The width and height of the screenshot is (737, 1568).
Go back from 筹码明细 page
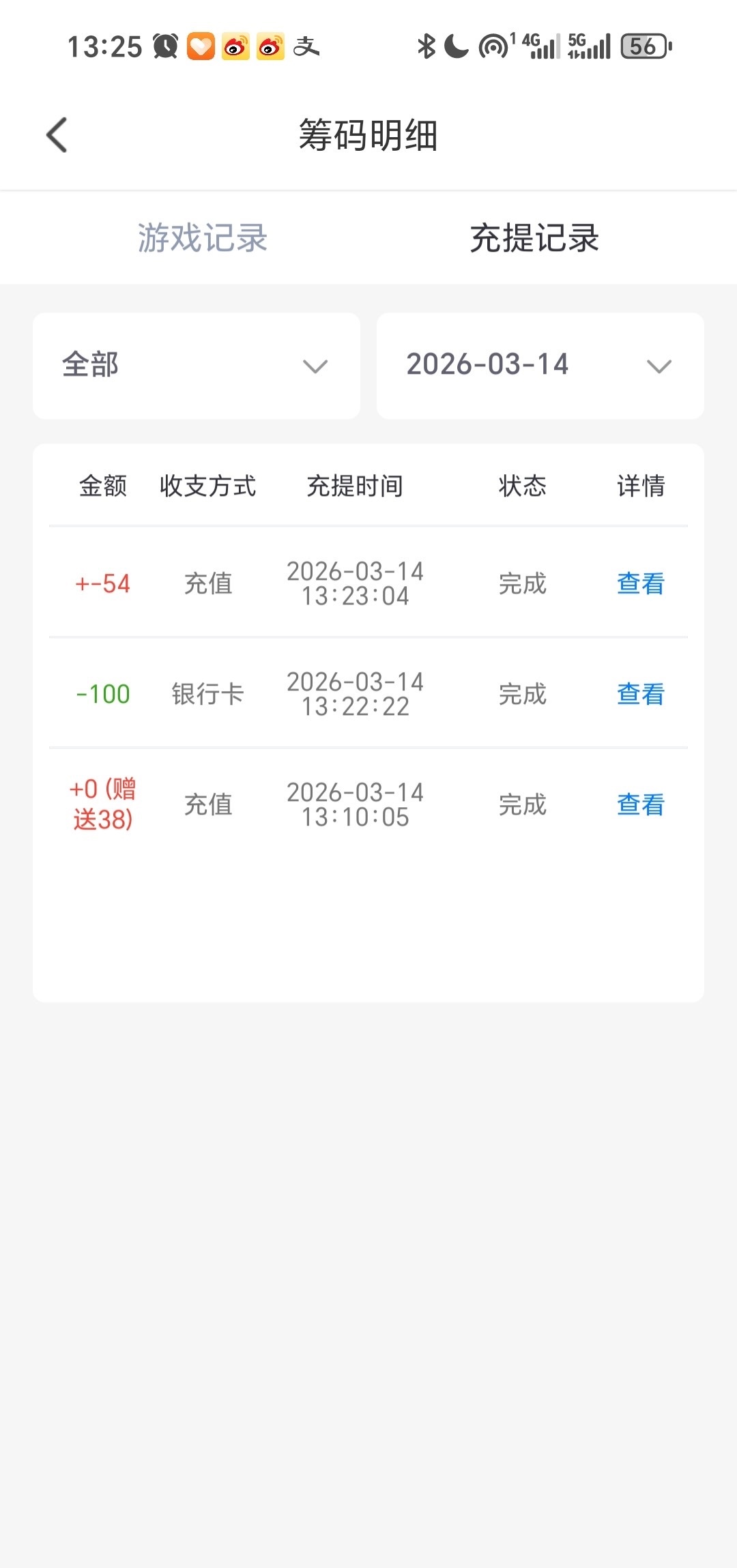(57, 135)
